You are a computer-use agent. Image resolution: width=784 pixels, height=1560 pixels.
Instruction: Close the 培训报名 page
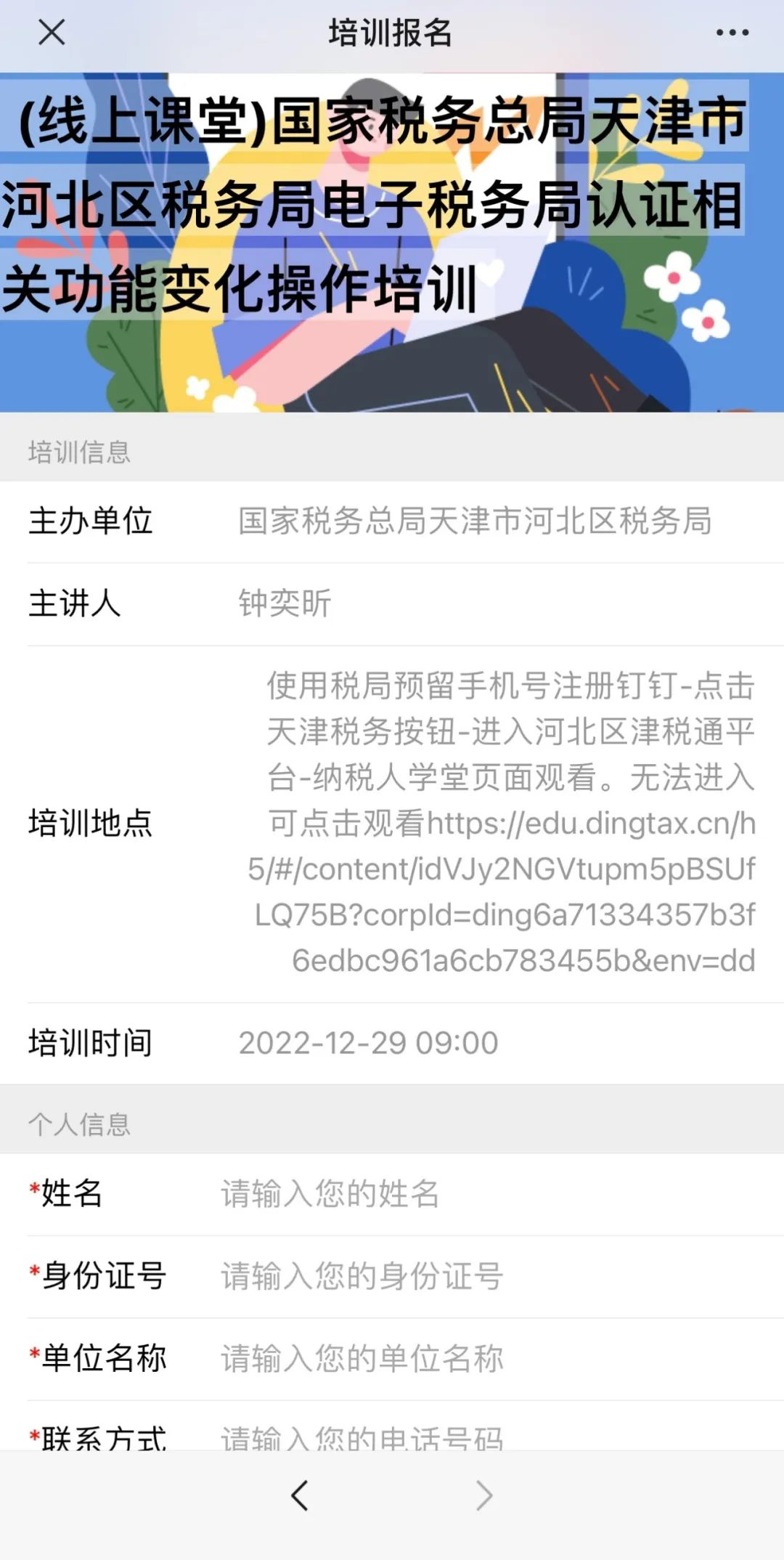coord(52,33)
